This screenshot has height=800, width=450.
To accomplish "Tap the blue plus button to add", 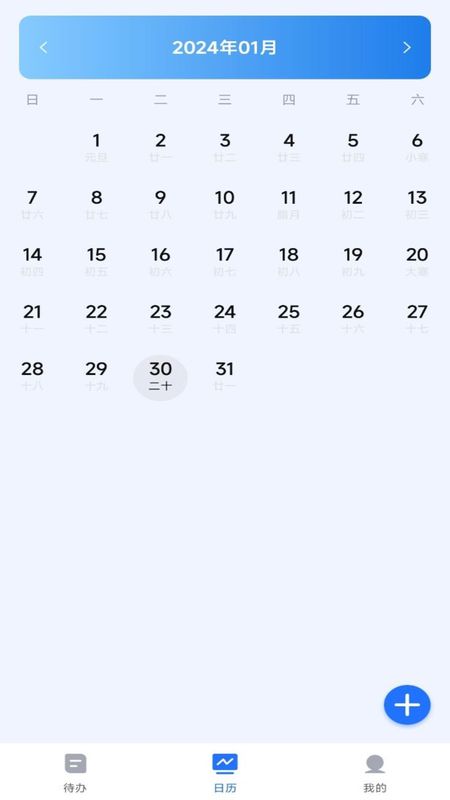I will (407, 705).
